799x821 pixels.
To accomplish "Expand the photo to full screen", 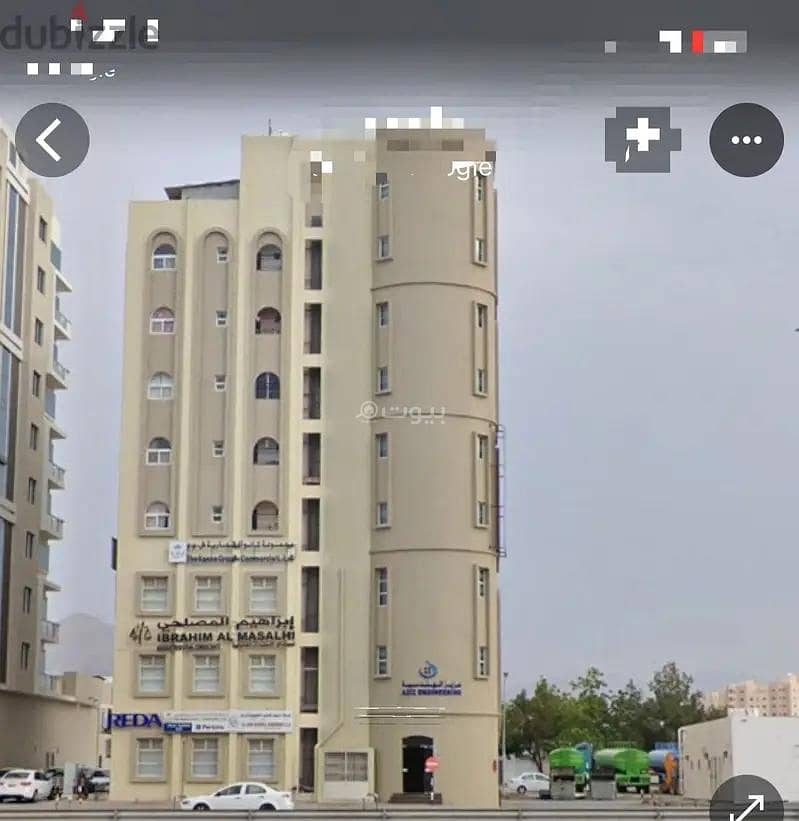I will (748, 803).
